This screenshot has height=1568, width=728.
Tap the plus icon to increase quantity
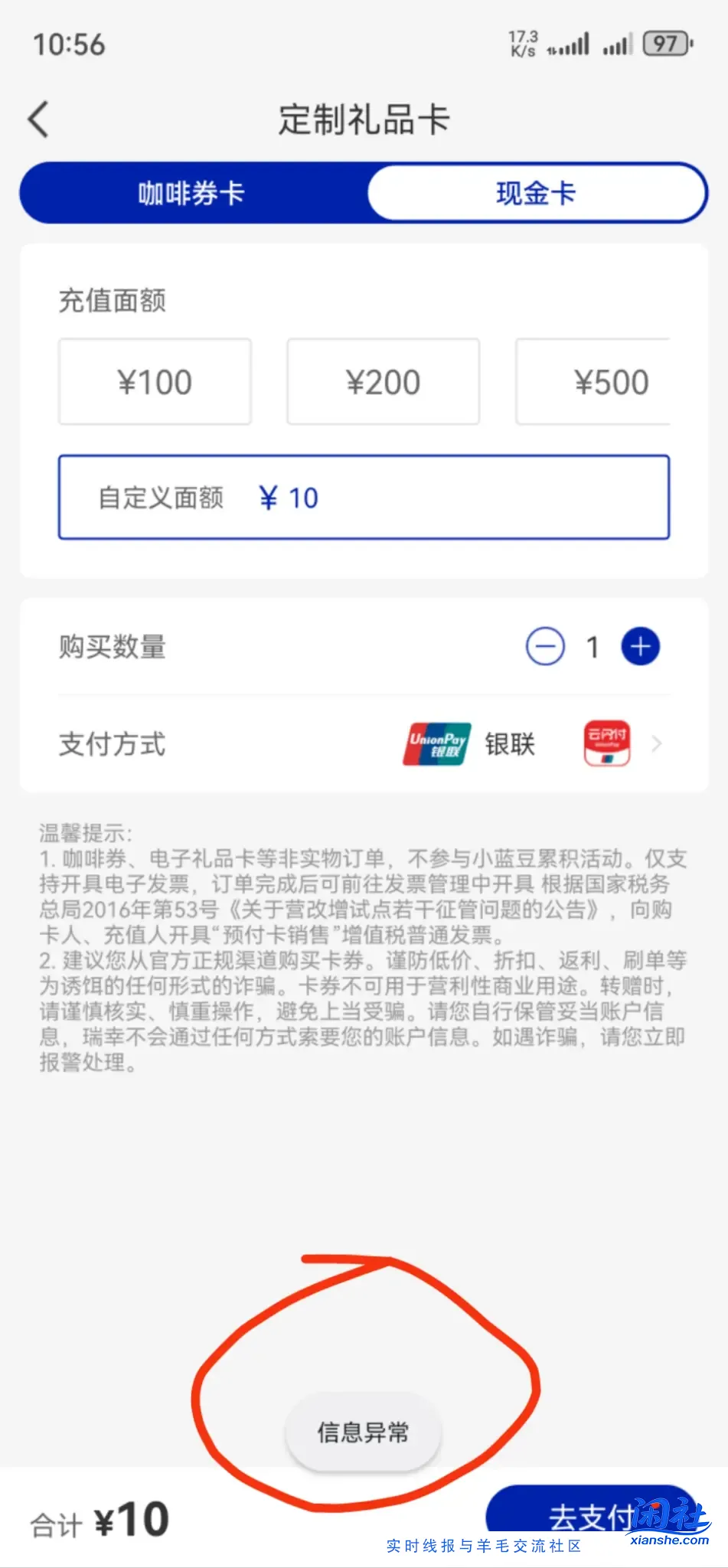click(639, 646)
